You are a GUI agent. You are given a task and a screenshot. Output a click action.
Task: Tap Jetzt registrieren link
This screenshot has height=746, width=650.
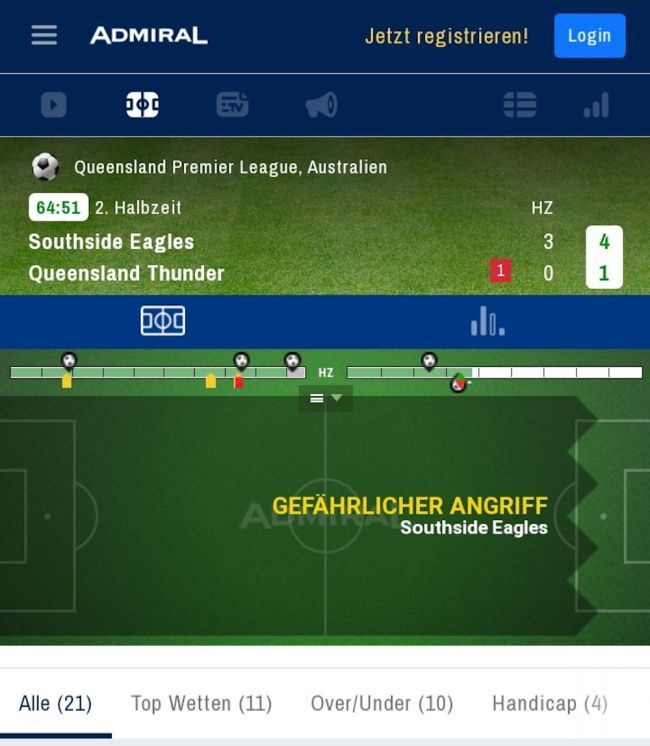click(446, 36)
